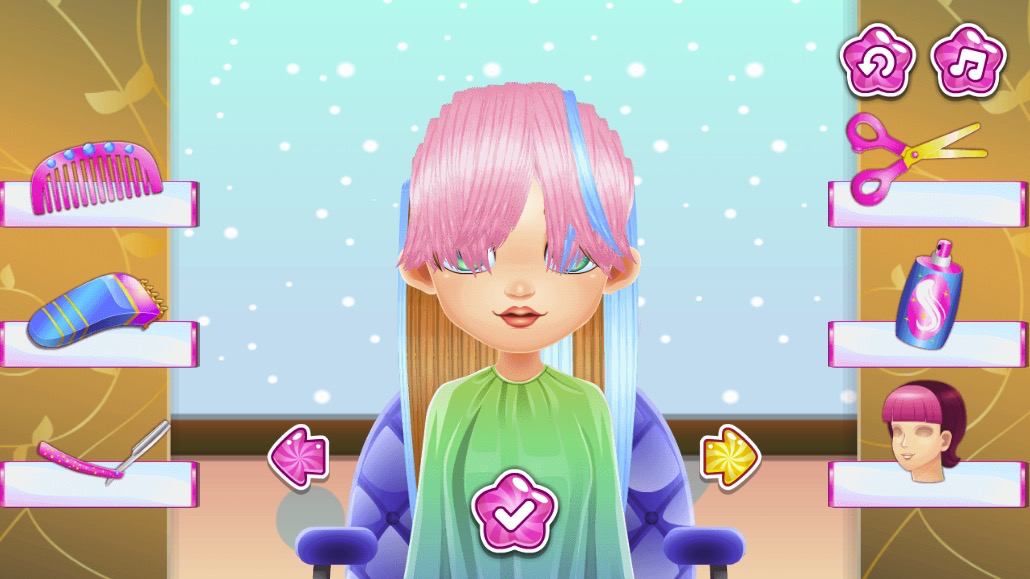Go to next option with yellow arrow
The height and width of the screenshot is (579, 1030).
pyautogui.click(x=729, y=456)
